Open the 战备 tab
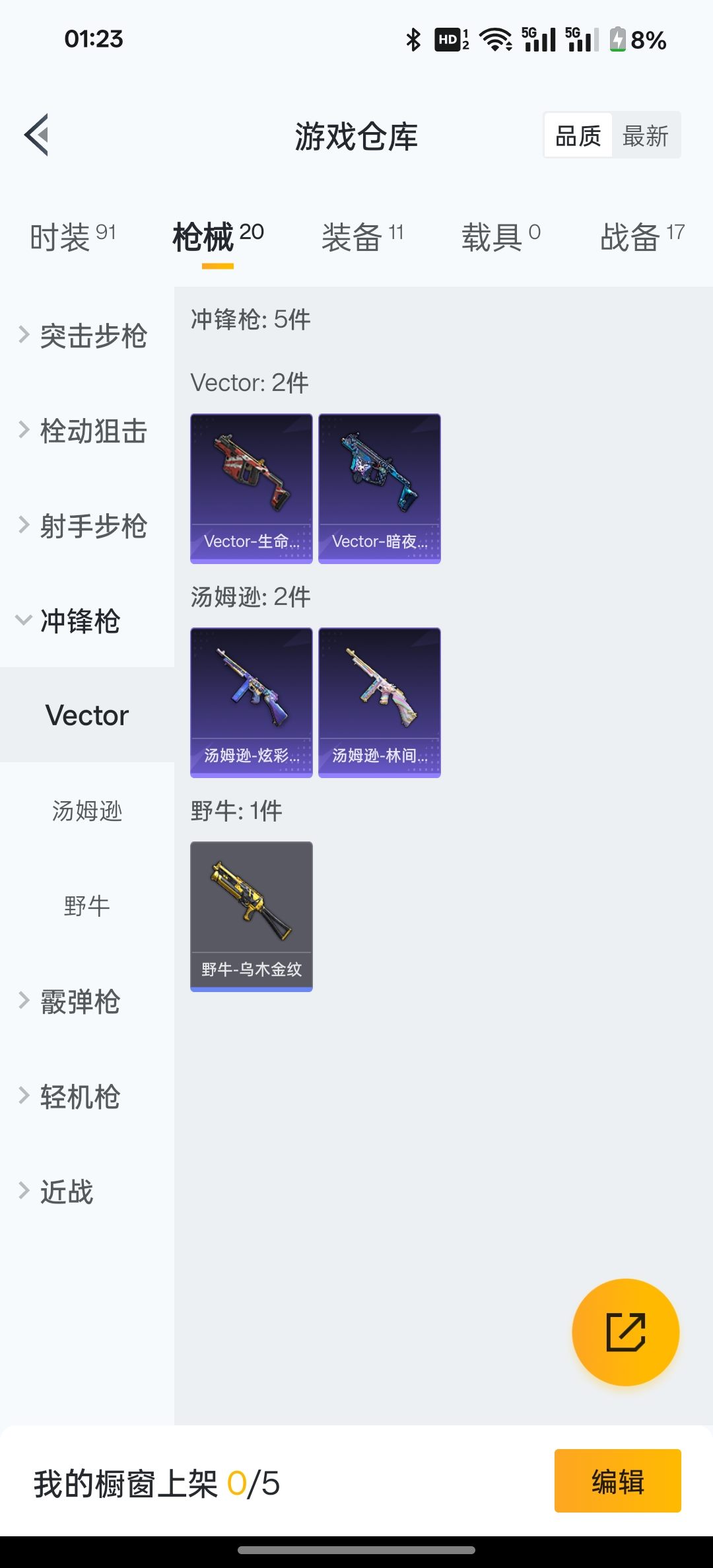 pos(642,237)
